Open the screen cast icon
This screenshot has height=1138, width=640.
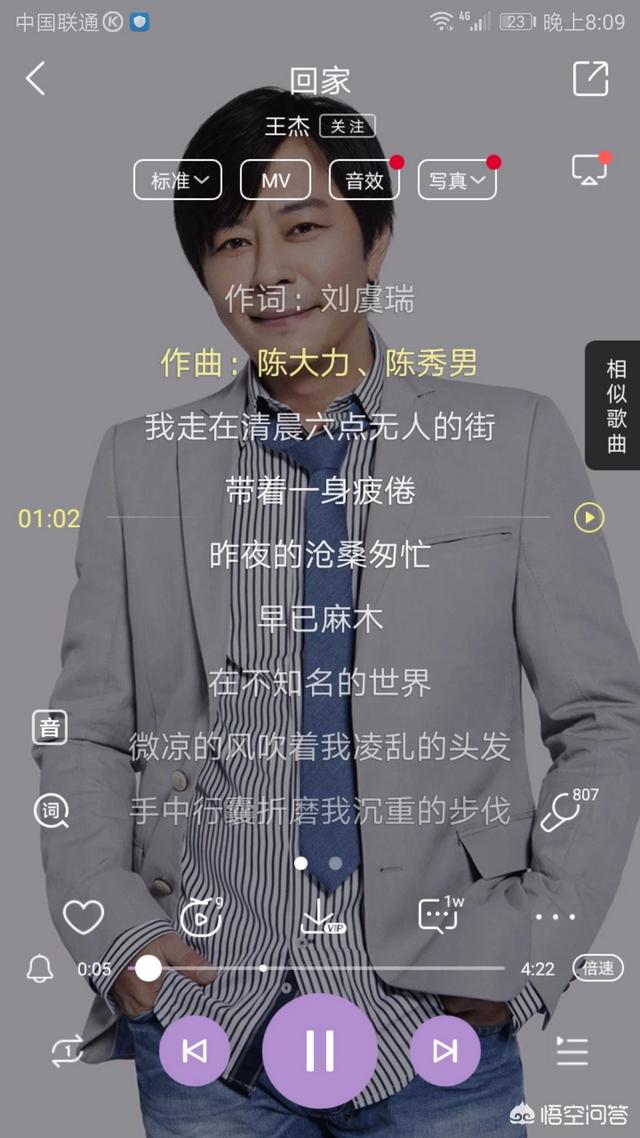coord(590,170)
